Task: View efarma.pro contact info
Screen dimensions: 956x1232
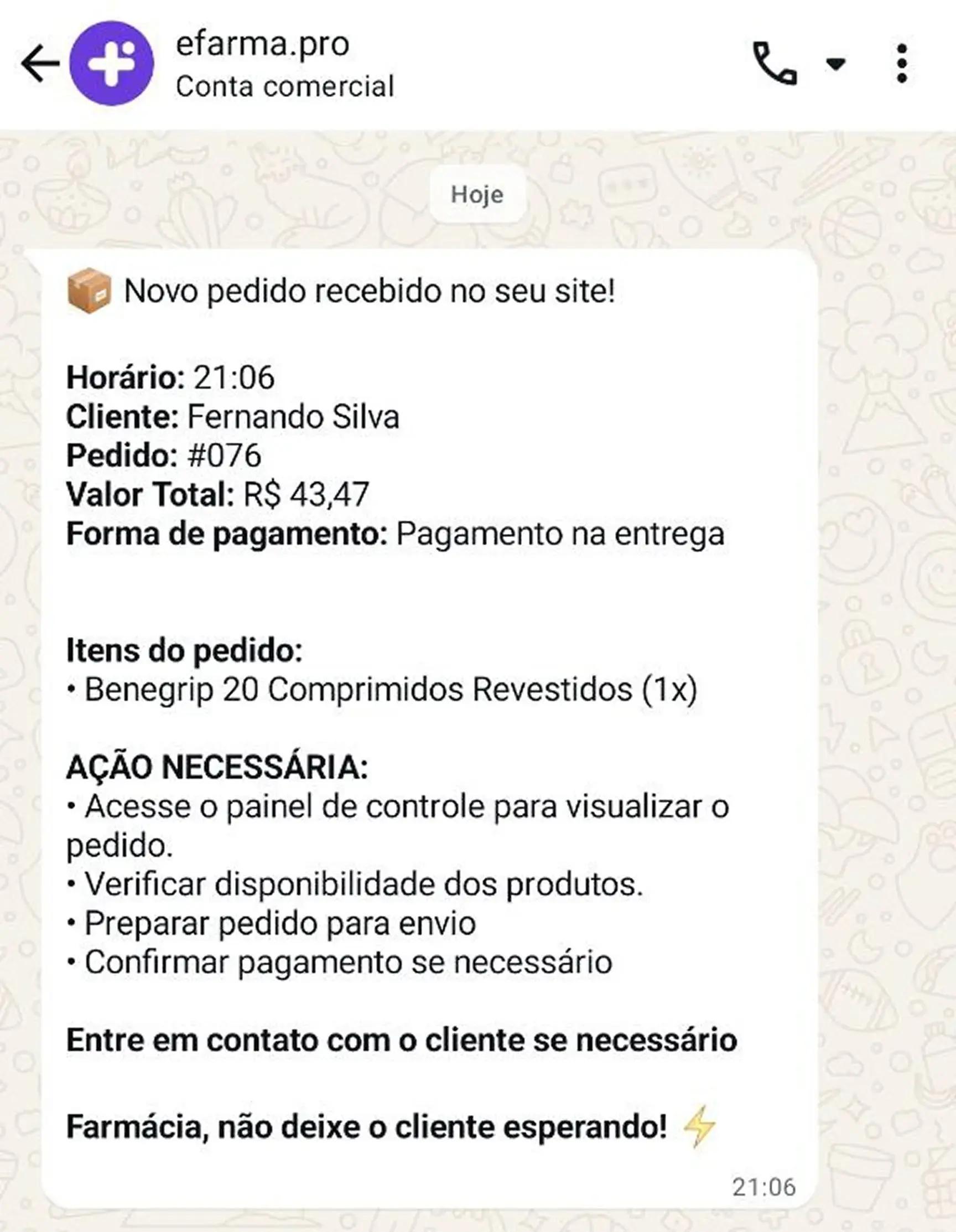Action: coord(285,64)
